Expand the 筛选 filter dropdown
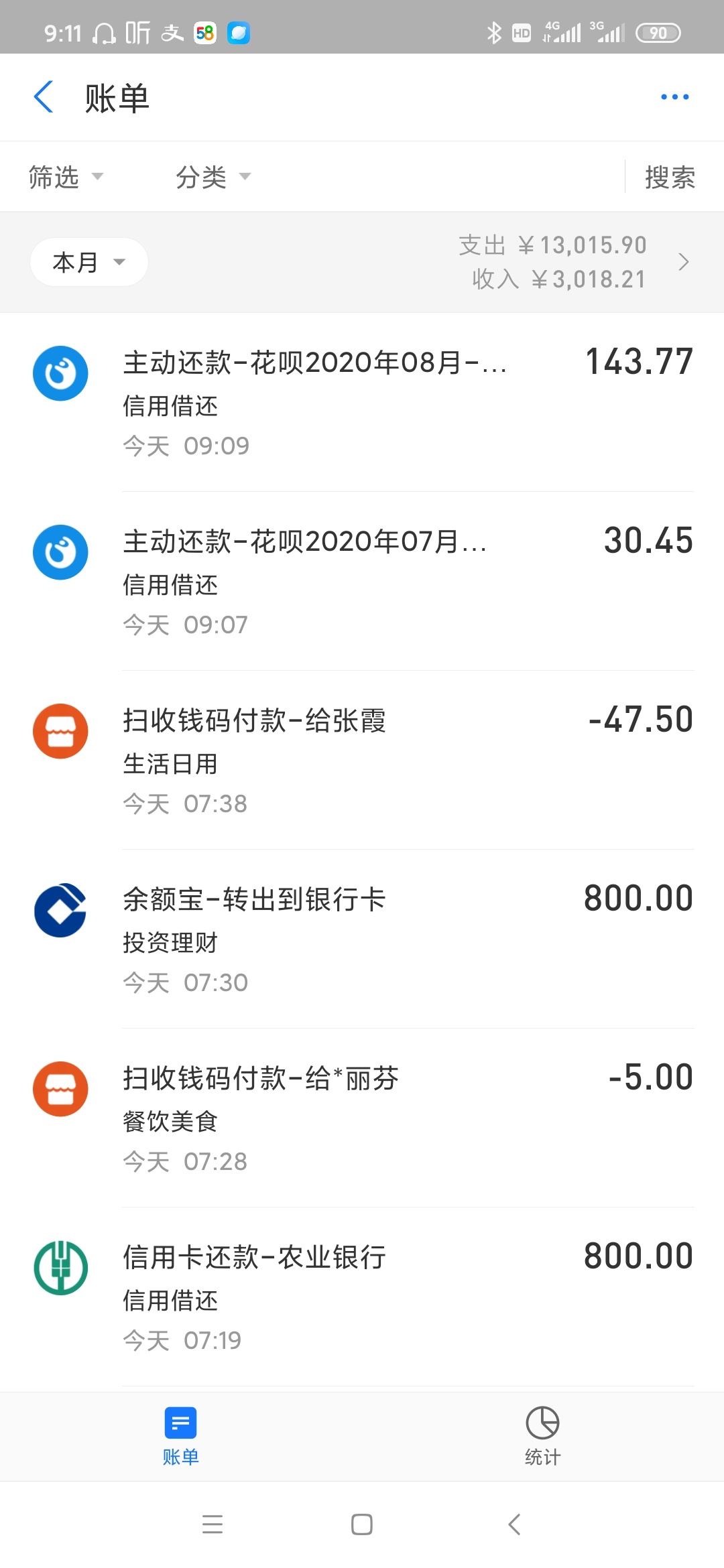Image resolution: width=724 pixels, height=1568 pixels. (66, 177)
